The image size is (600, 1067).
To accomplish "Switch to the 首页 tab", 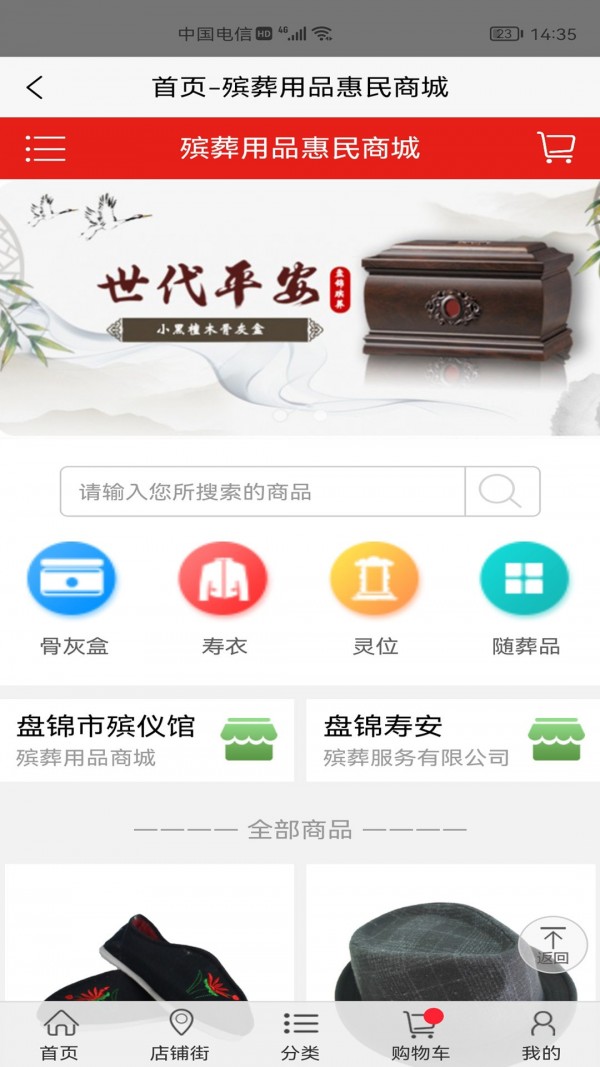I will (x=60, y=1036).
